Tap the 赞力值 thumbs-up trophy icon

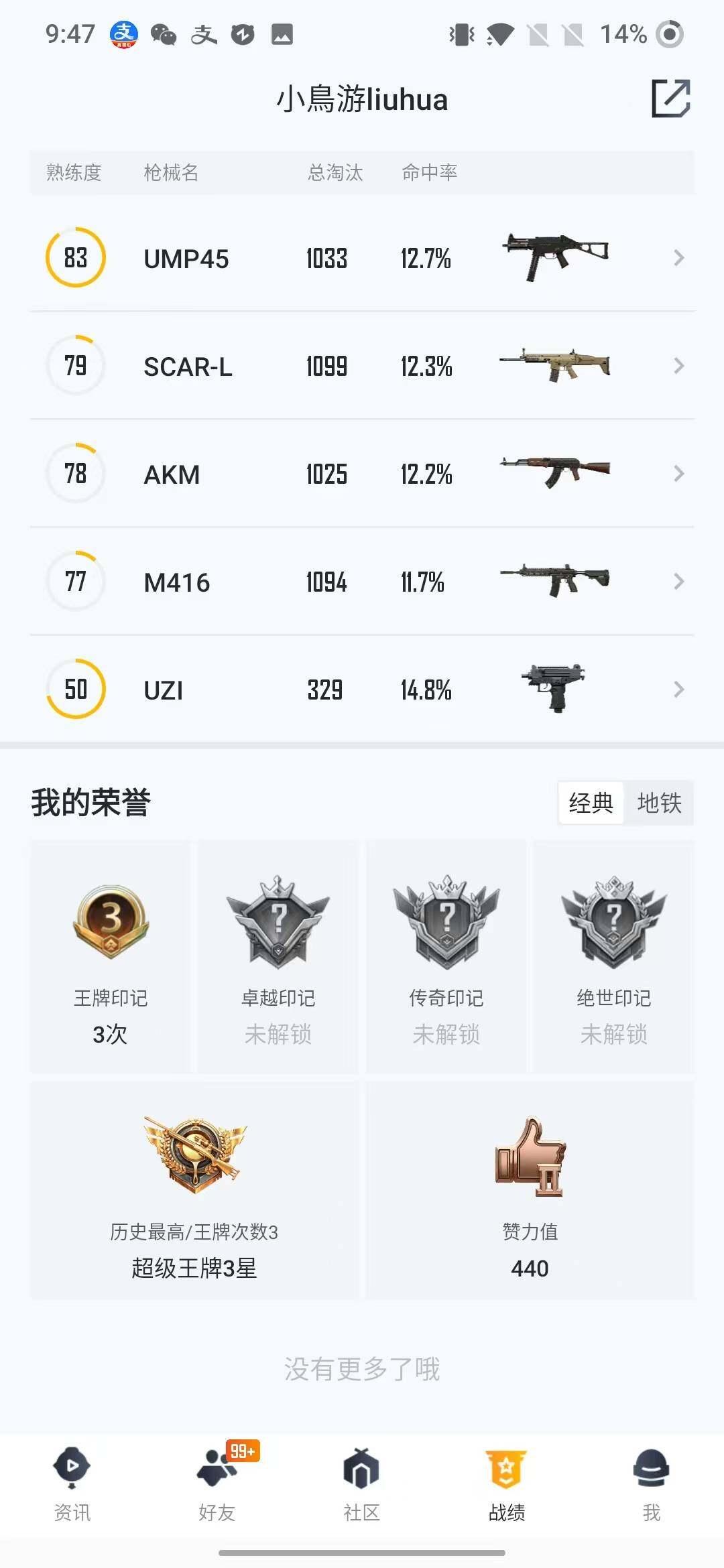click(x=529, y=1163)
